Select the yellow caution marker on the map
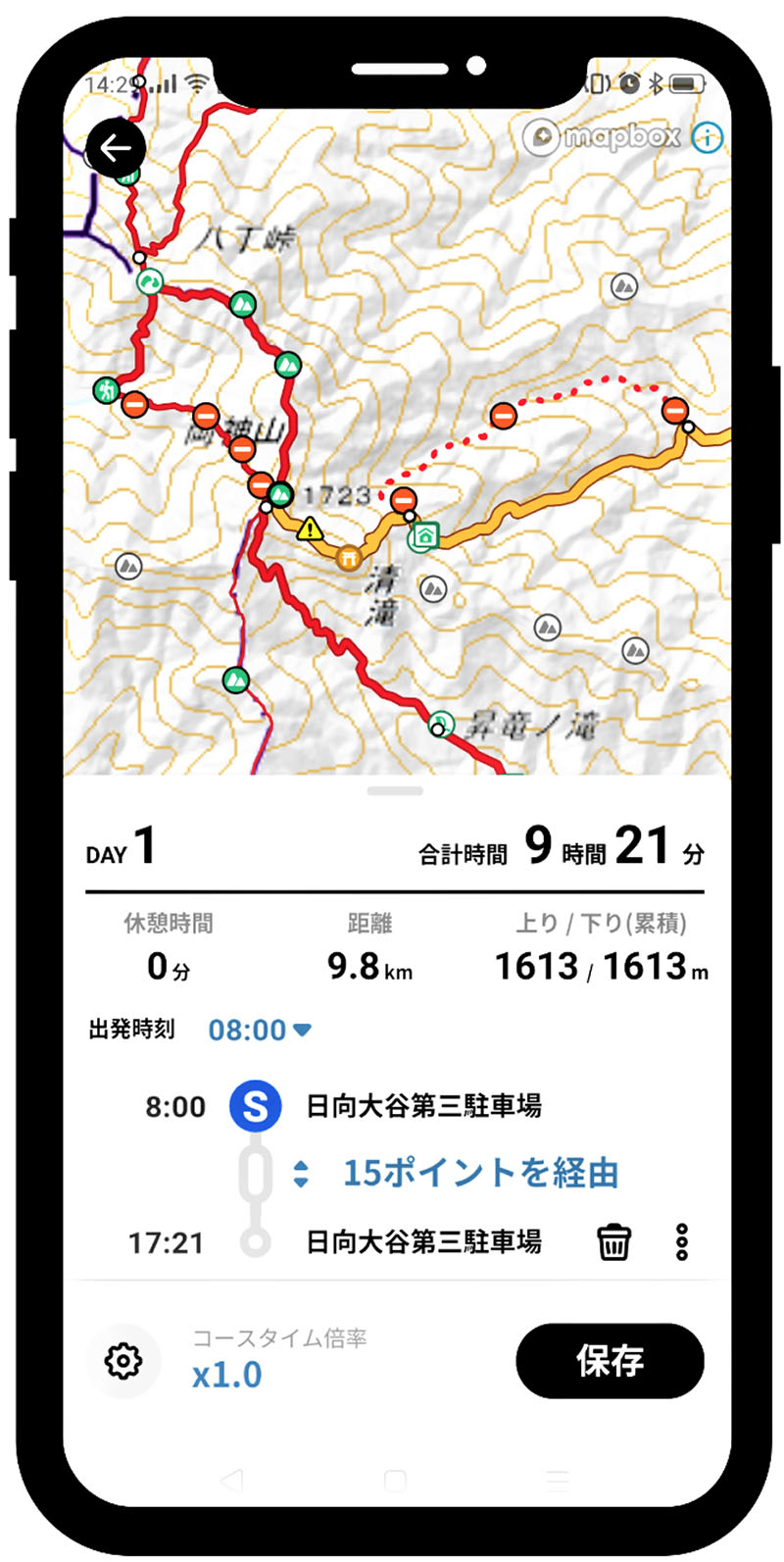The image size is (784, 1562). (310, 529)
